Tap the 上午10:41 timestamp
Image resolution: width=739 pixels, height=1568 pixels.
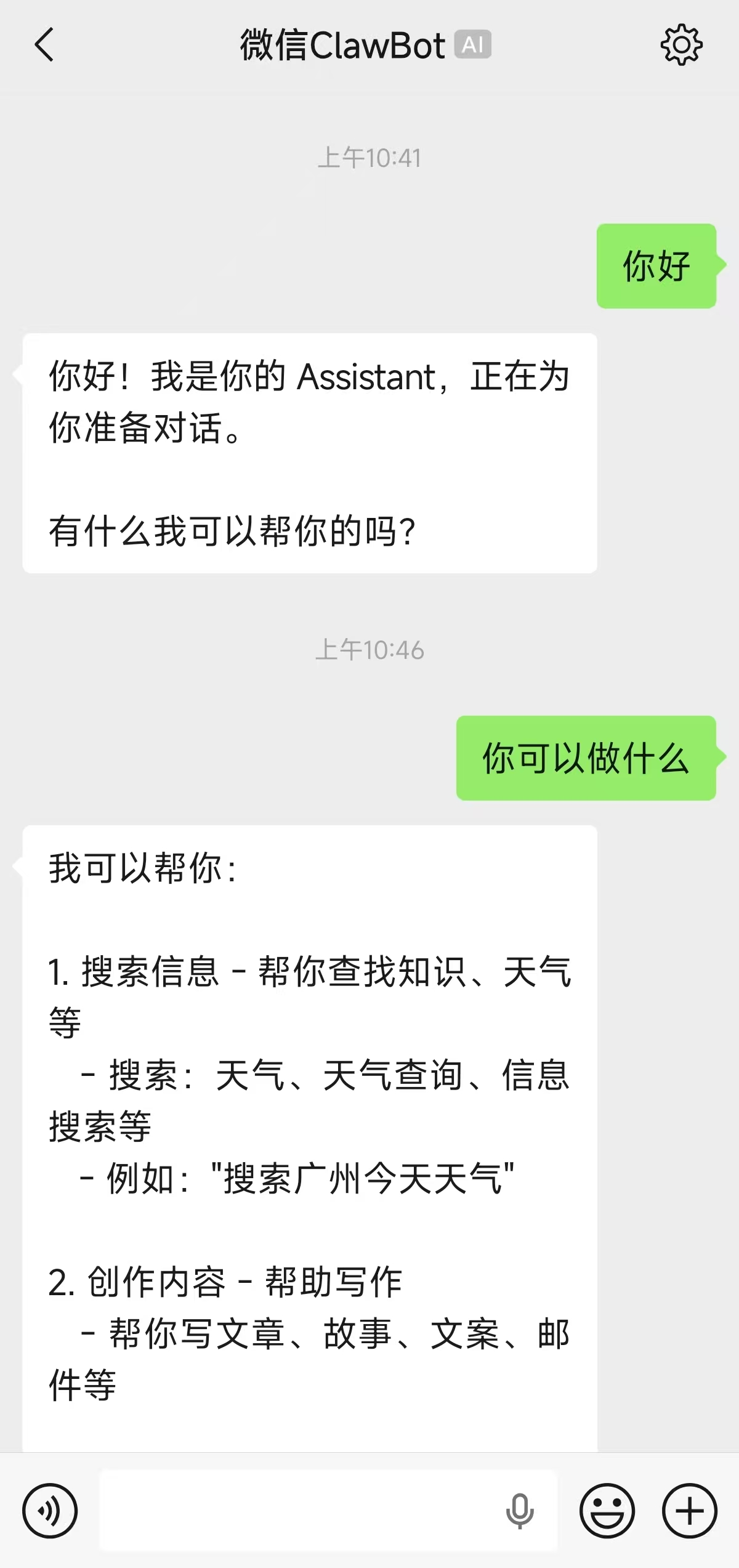click(369, 158)
